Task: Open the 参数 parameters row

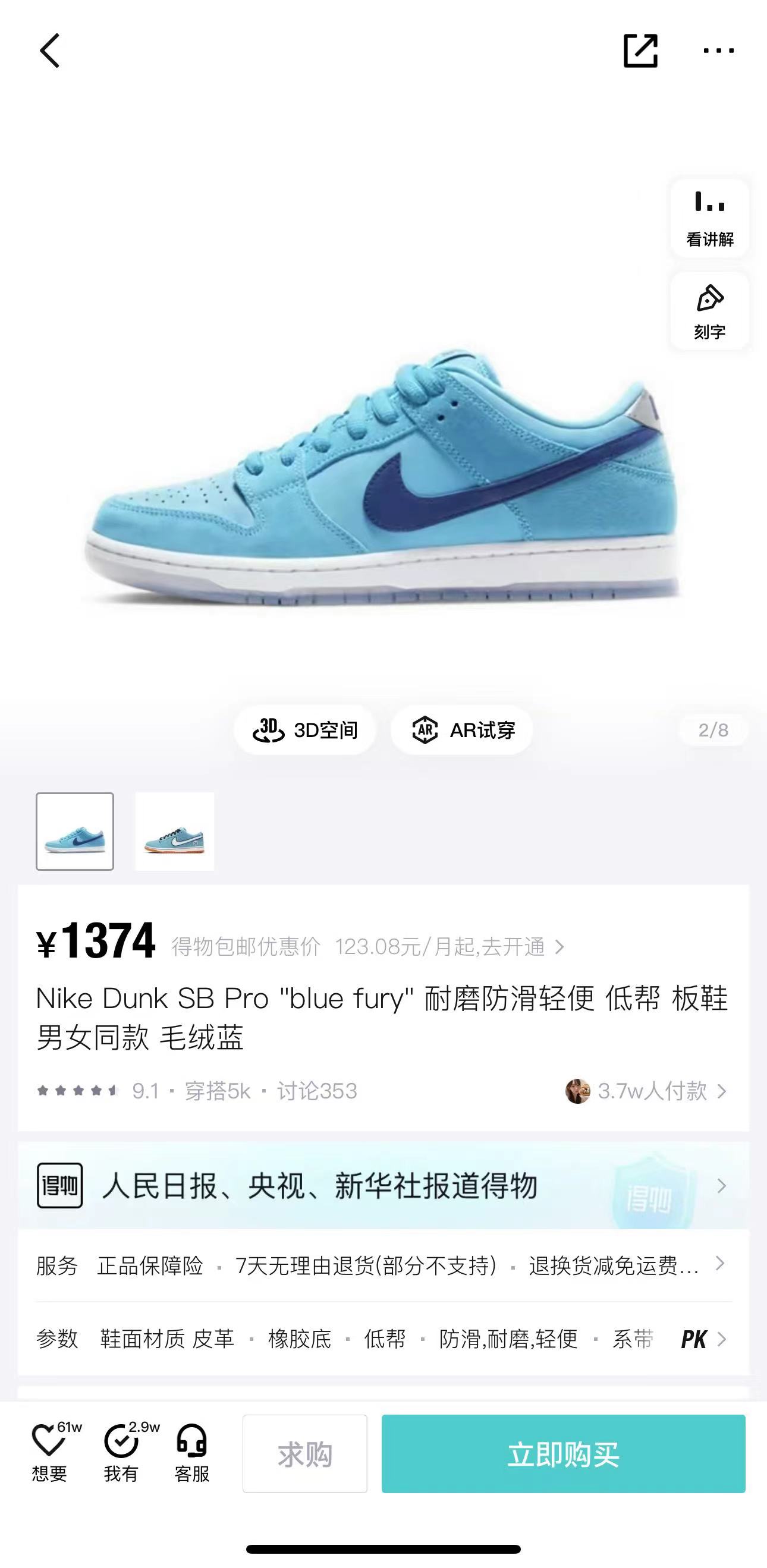Action: pos(383,1339)
